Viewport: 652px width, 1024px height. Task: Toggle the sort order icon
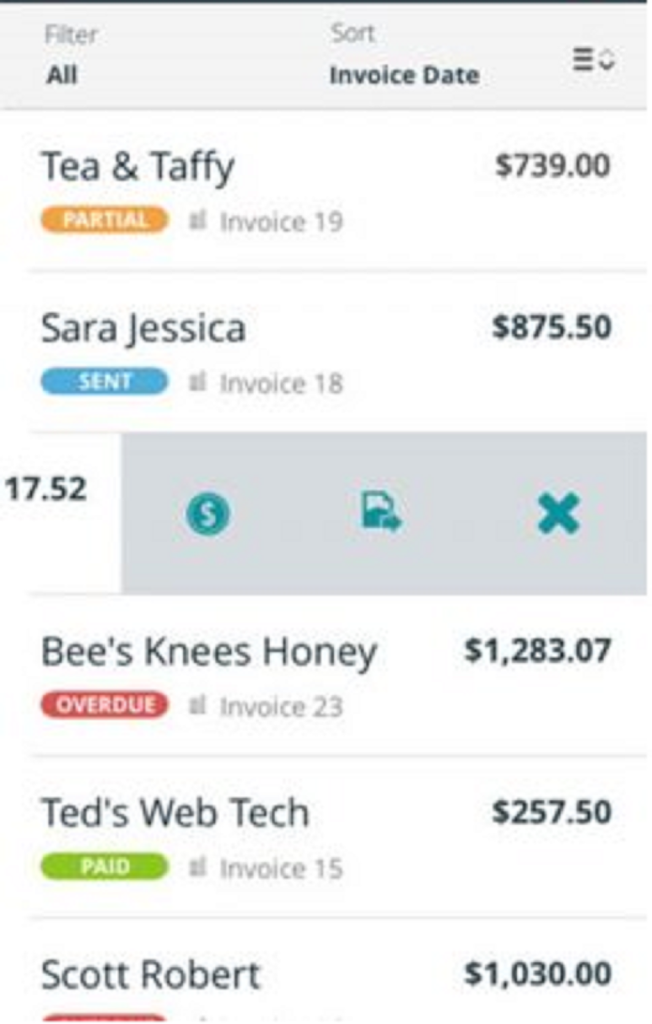593,59
